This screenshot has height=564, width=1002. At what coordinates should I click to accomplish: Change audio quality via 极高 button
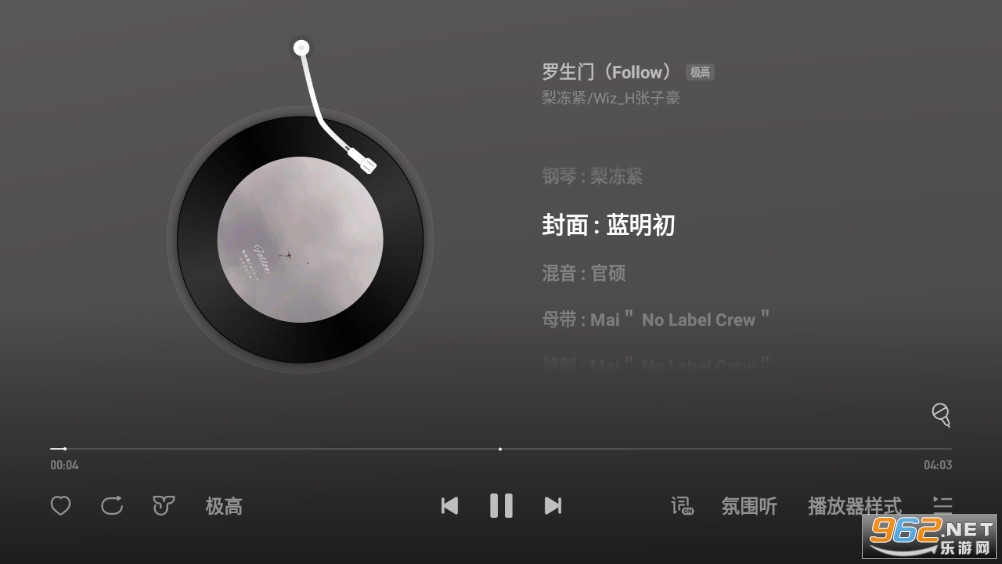point(224,507)
